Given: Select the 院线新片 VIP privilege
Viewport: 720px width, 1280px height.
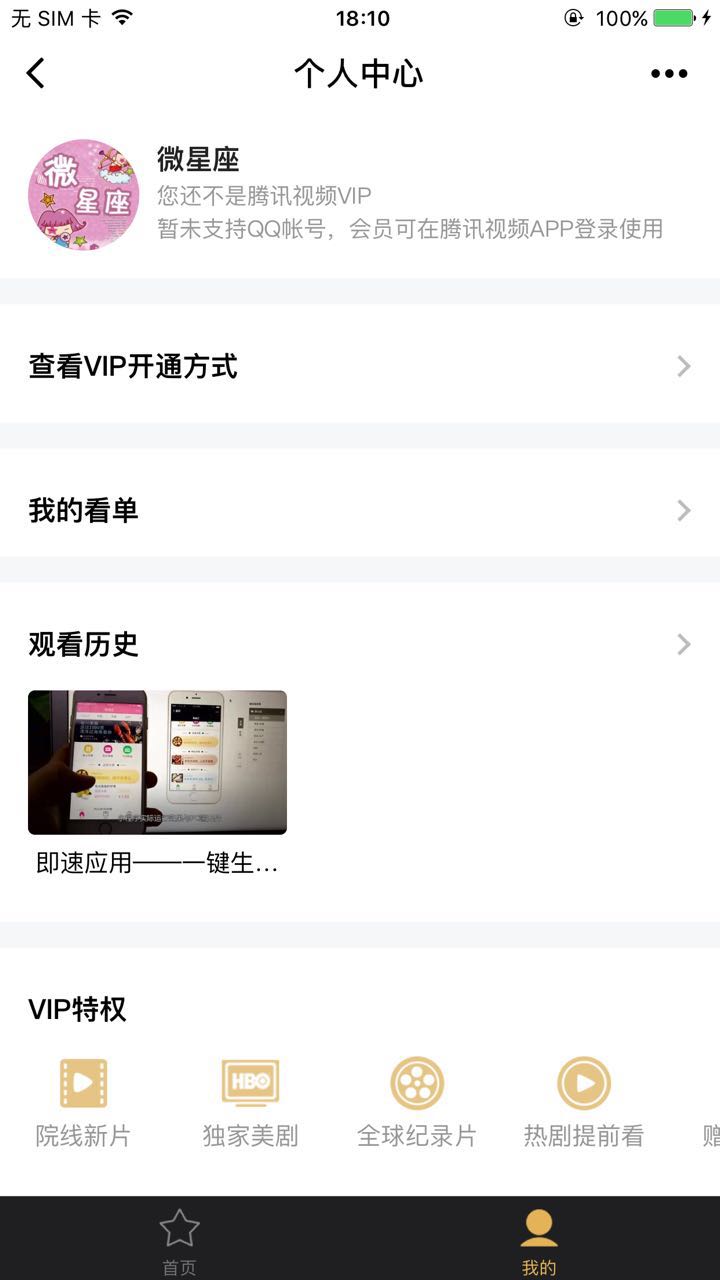Looking at the screenshot, I should (x=83, y=1102).
